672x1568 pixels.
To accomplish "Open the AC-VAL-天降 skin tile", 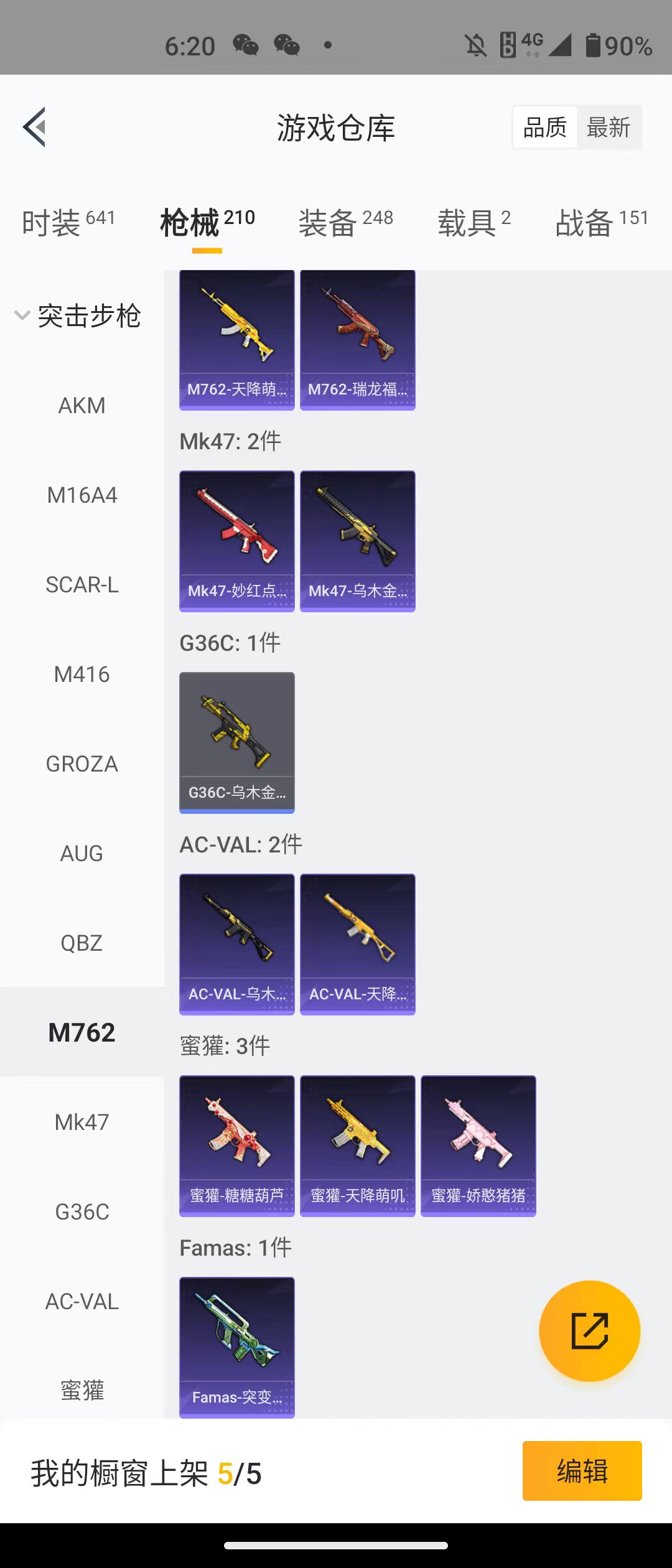I will pyautogui.click(x=358, y=944).
